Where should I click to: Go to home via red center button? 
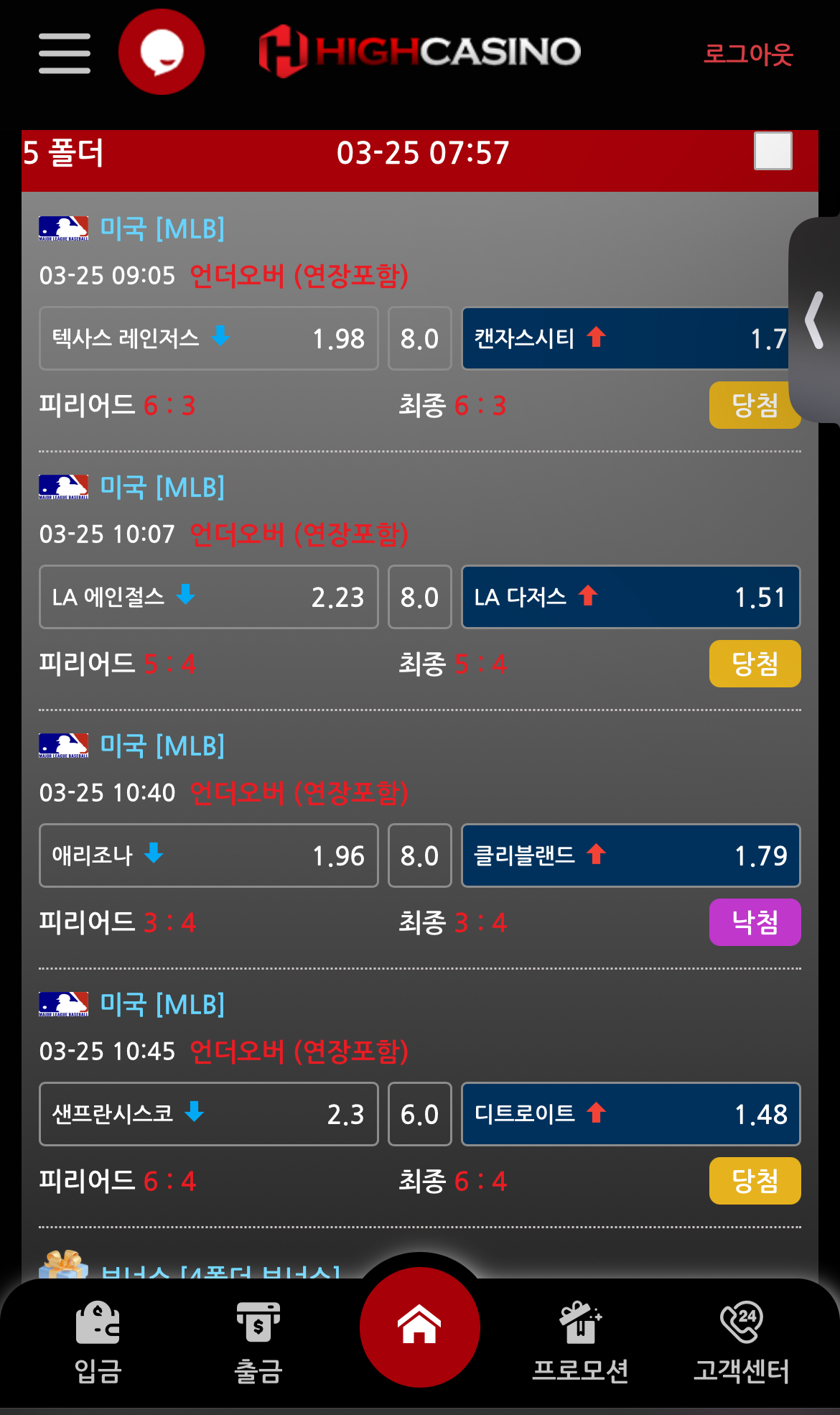[x=420, y=1326]
